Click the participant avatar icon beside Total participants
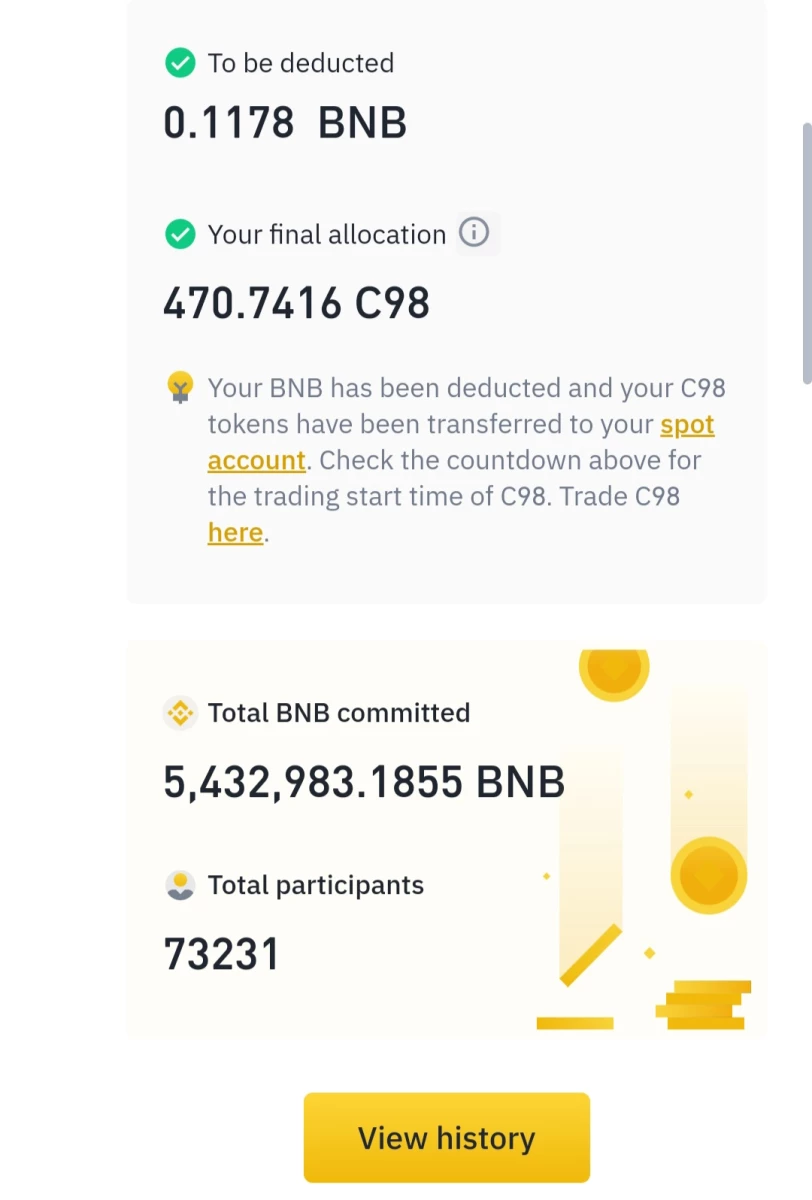 (x=180, y=884)
